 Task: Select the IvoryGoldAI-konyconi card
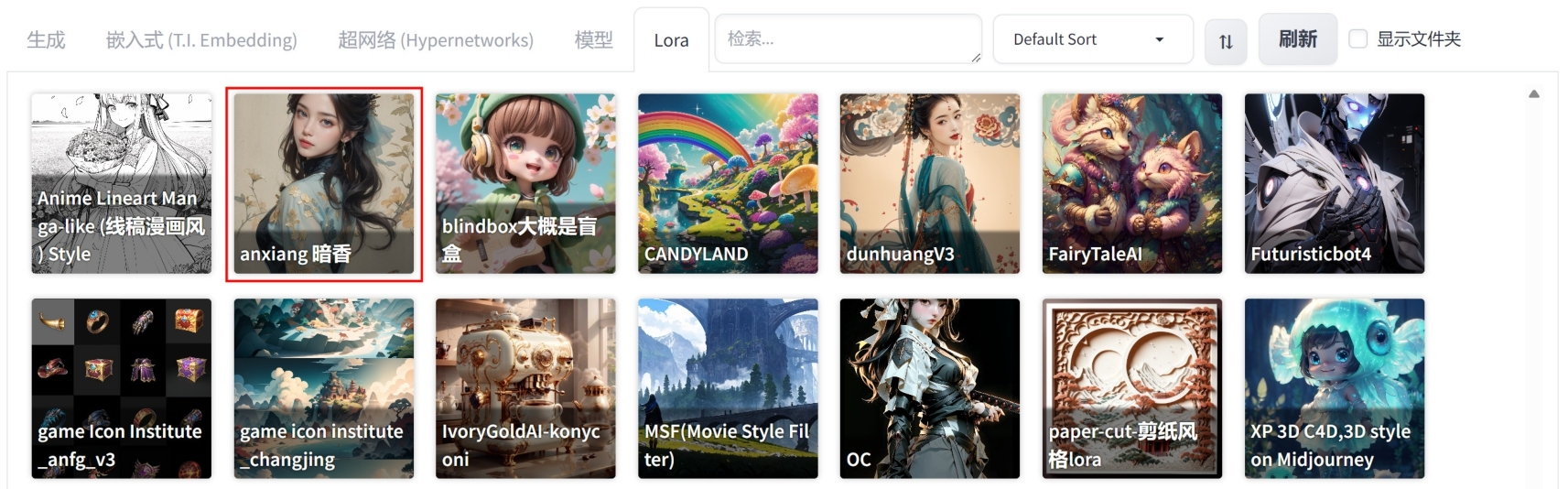pyautogui.click(x=525, y=388)
